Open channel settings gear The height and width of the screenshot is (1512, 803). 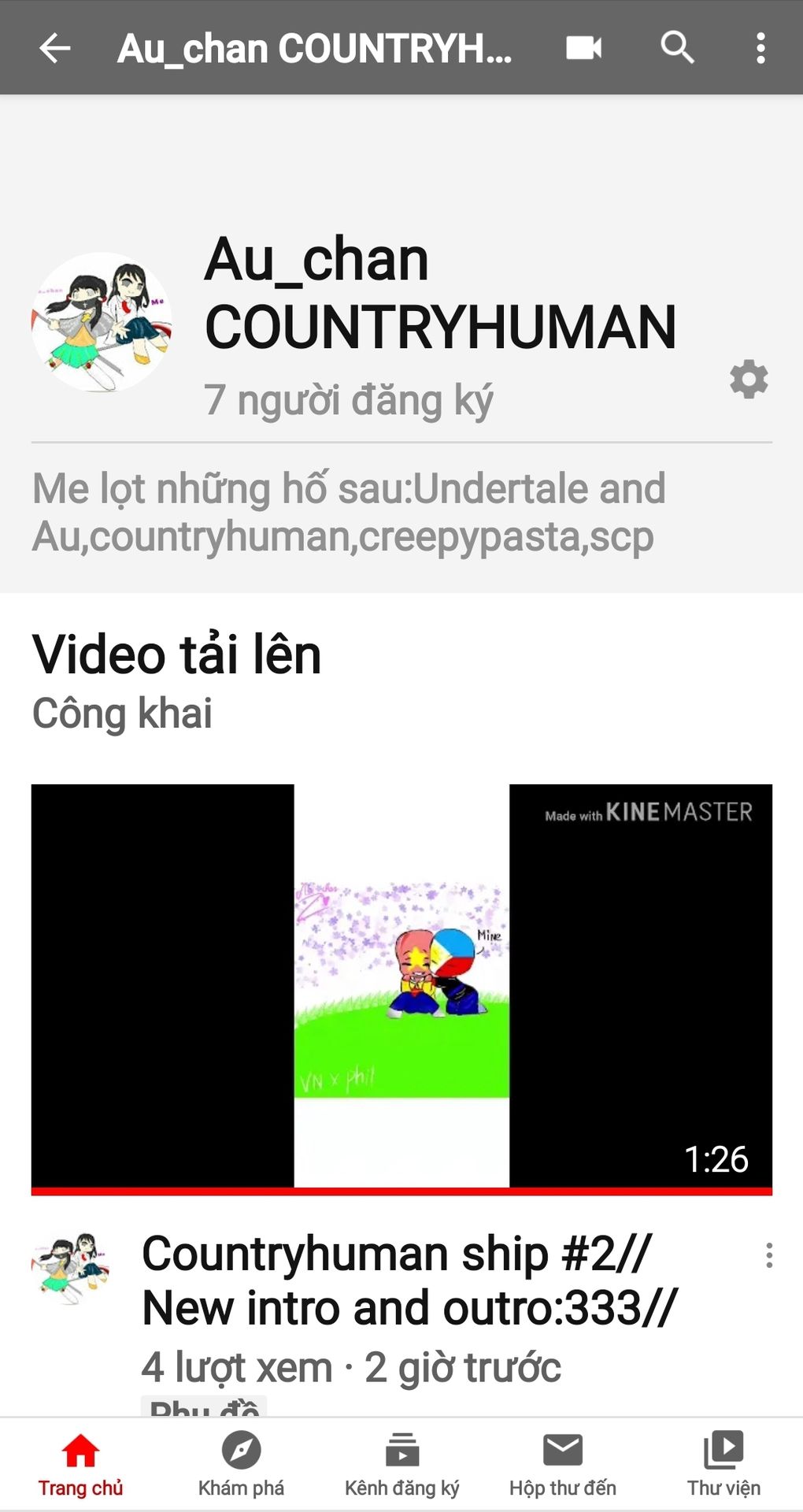(x=749, y=380)
